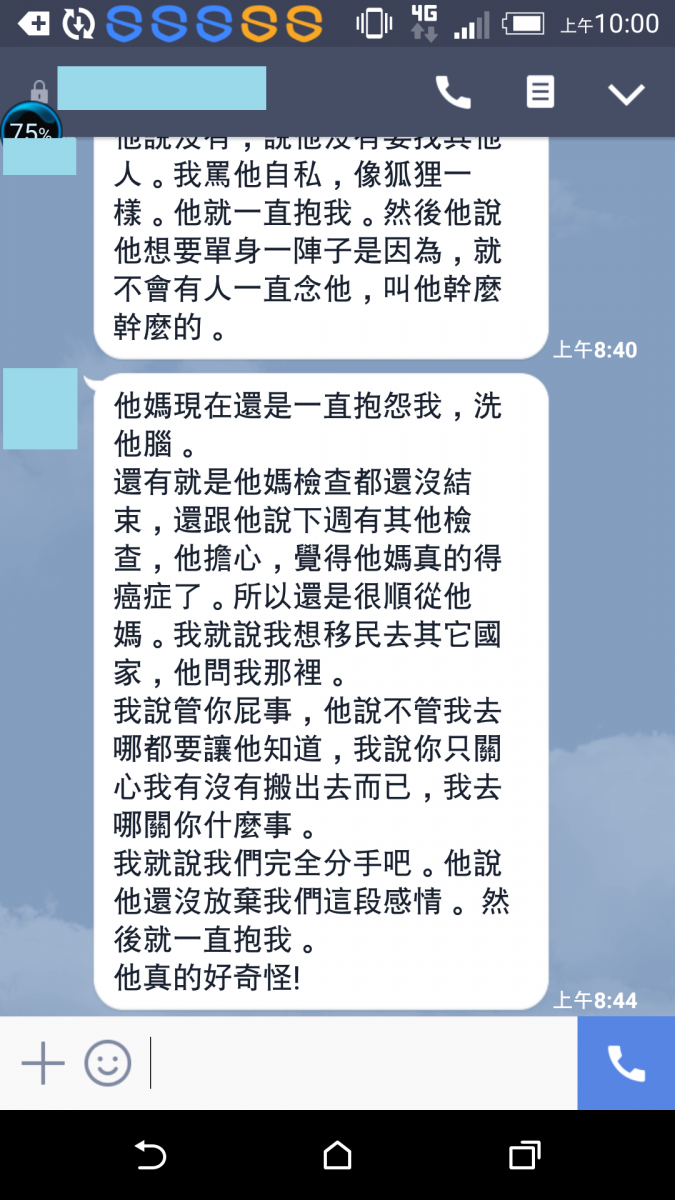Tap the blue call button beside input
Screen dimensions: 675x1200
[x=626, y=1063]
